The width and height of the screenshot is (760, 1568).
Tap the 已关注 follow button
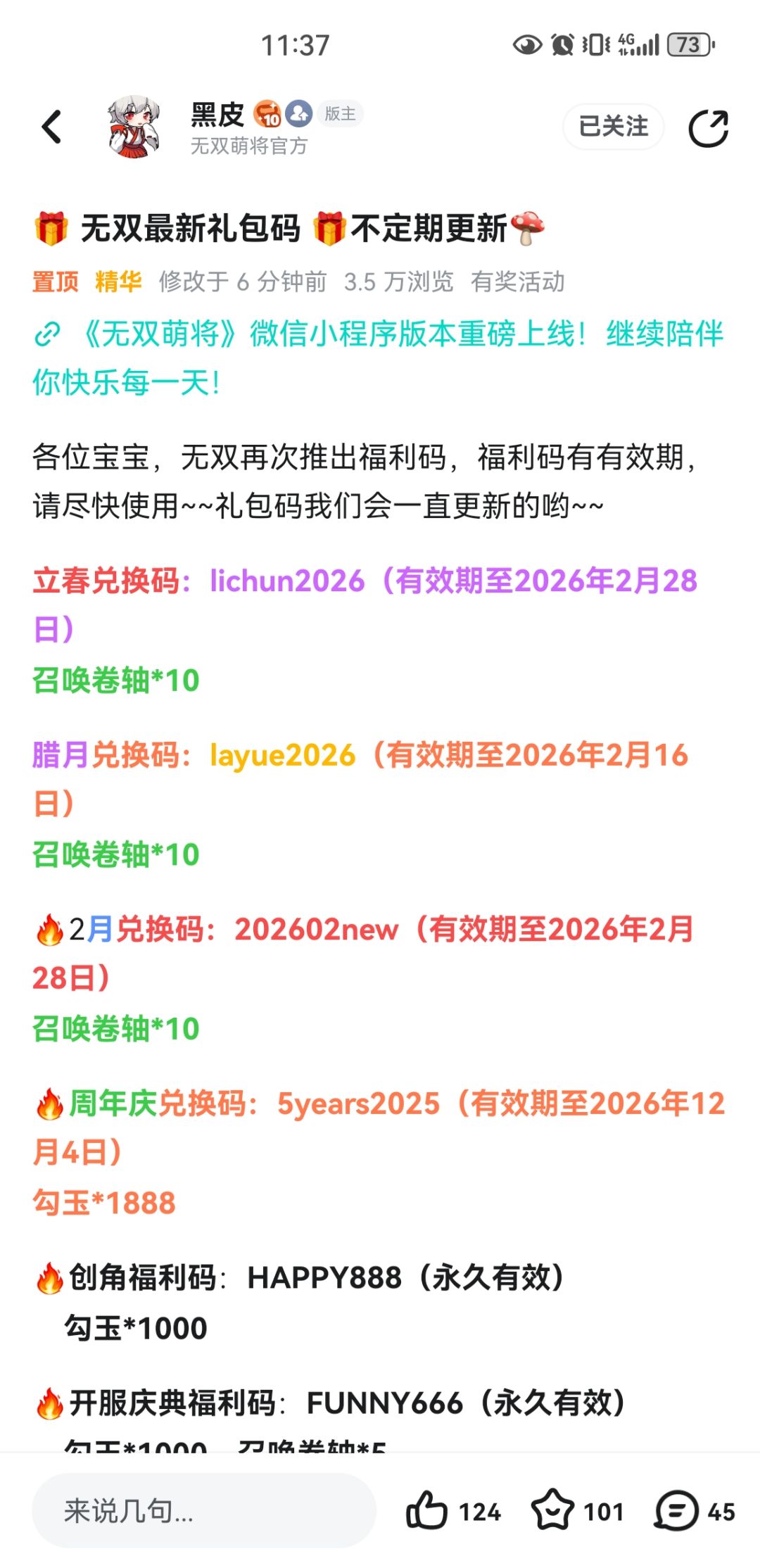613,127
